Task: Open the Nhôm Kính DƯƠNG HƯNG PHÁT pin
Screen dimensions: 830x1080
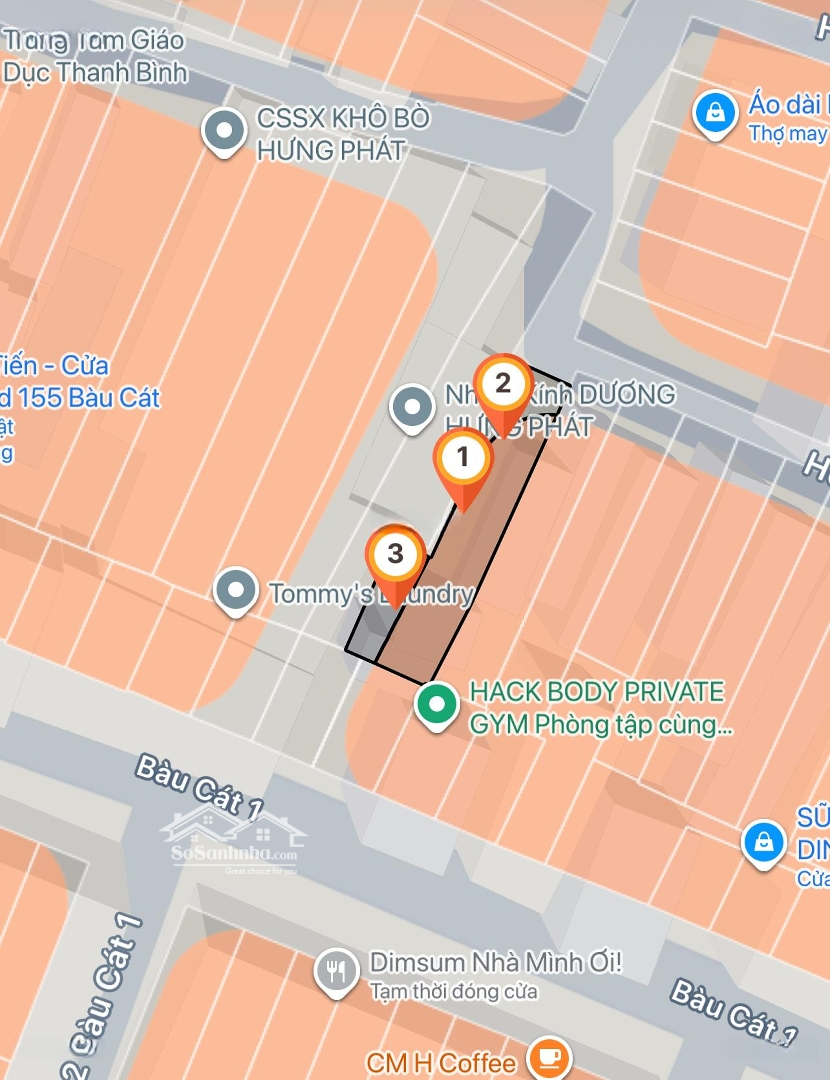Action: [x=410, y=408]
